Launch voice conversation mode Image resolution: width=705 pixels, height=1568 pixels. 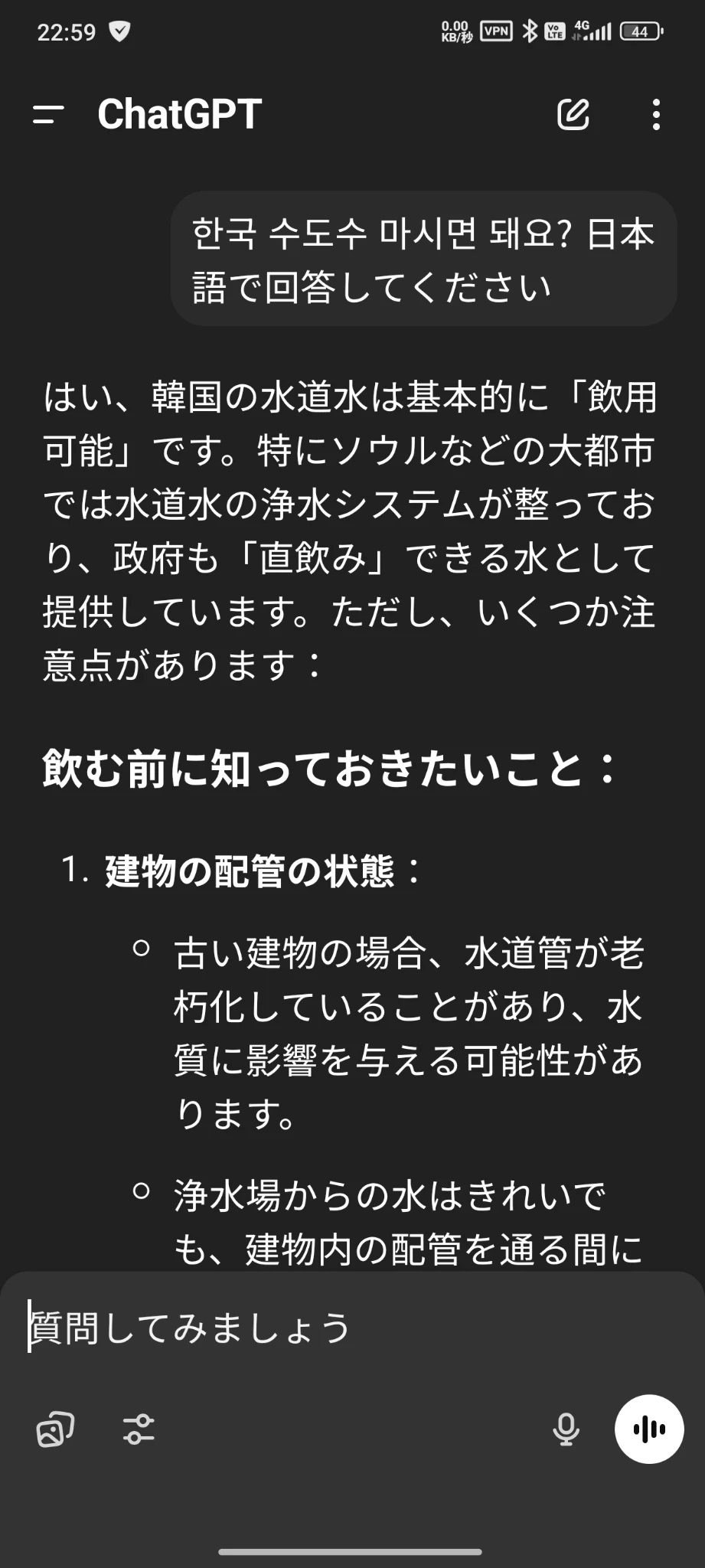click(x=649, y=1429)
